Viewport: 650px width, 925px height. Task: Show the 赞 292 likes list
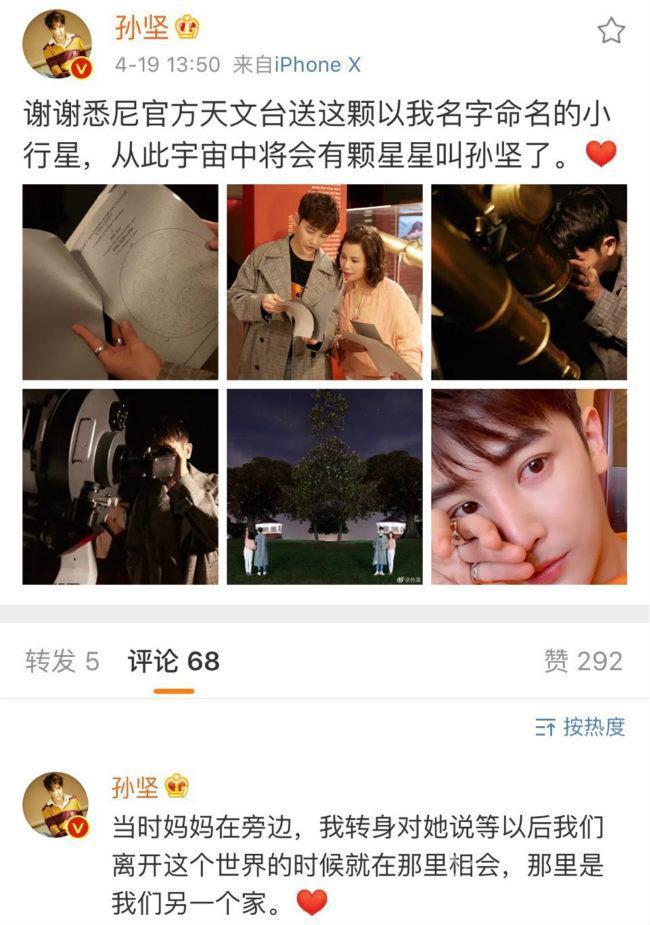(583, 661)
